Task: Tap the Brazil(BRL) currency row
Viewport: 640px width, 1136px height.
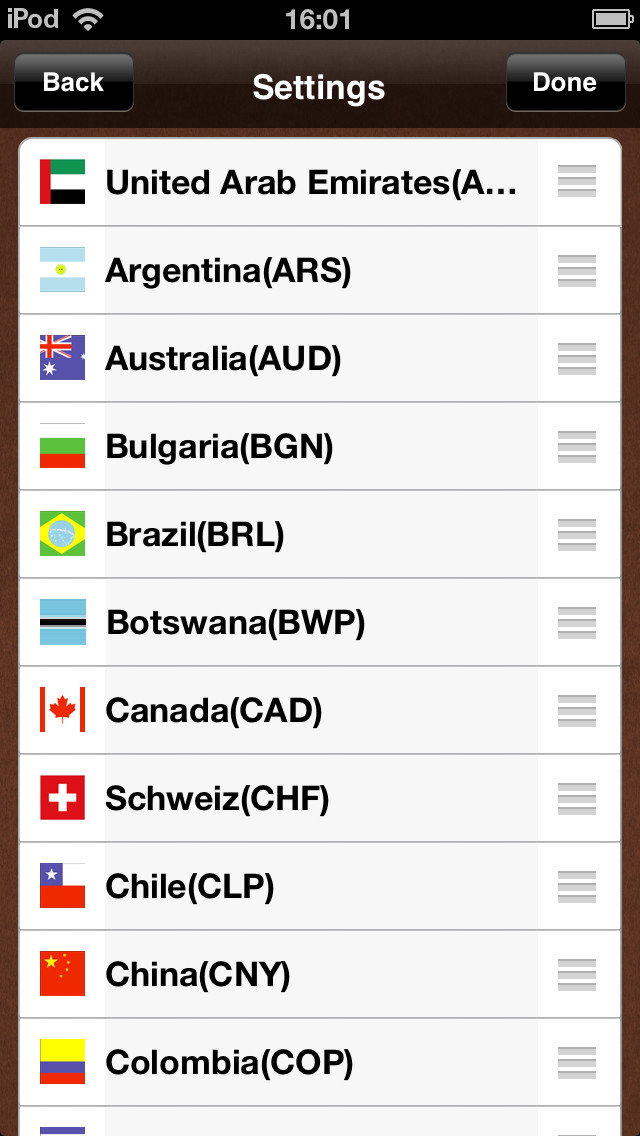Action: [320, 534]
